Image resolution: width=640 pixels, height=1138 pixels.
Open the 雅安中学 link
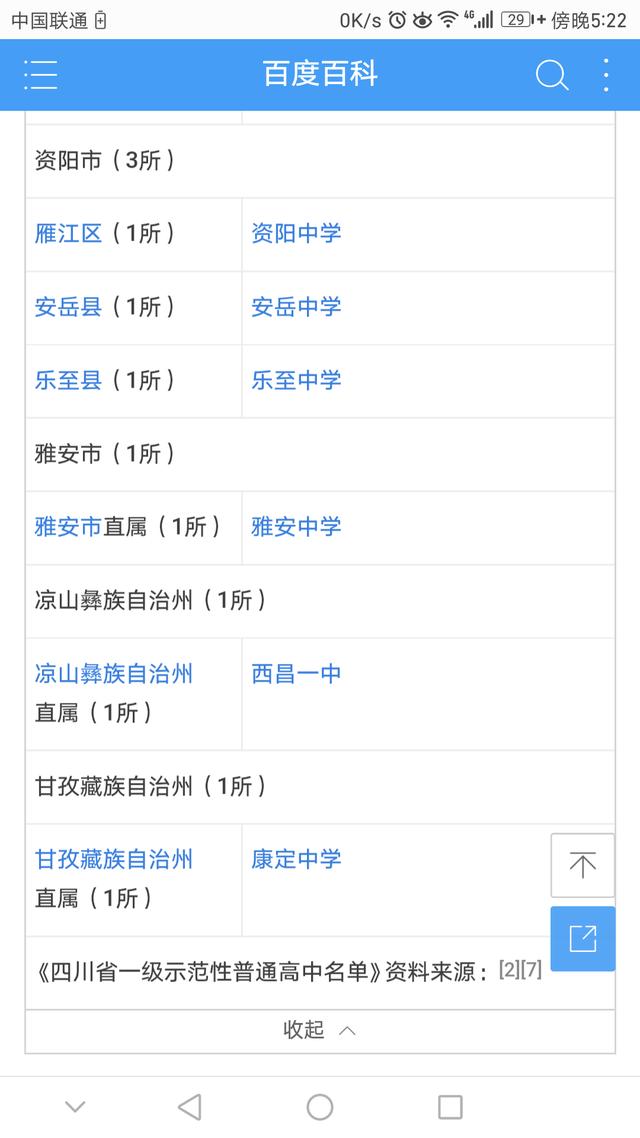pos(296,527)
